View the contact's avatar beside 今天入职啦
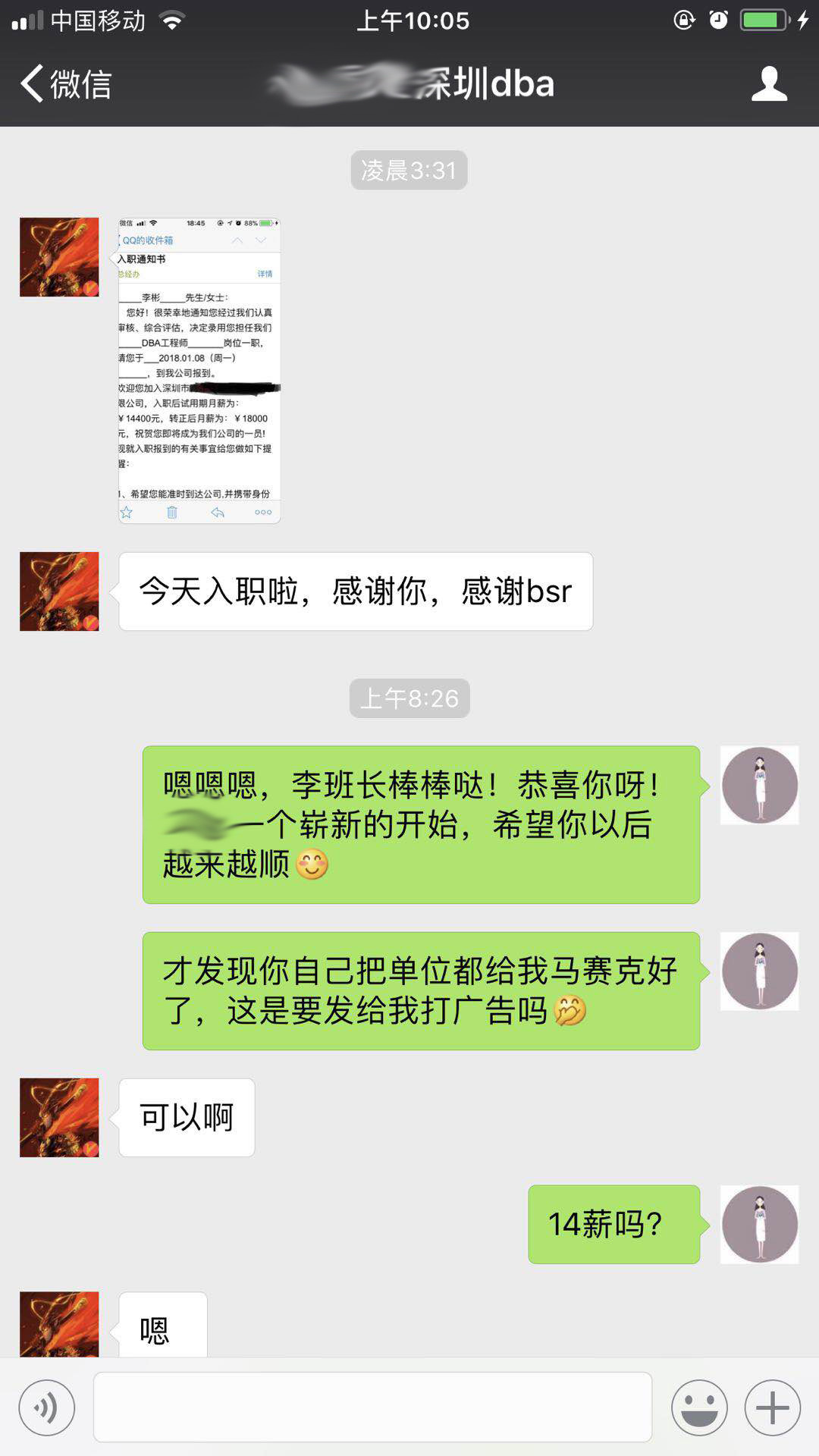Viewport: 819px width, 1456px height. (x=59, y=591)
